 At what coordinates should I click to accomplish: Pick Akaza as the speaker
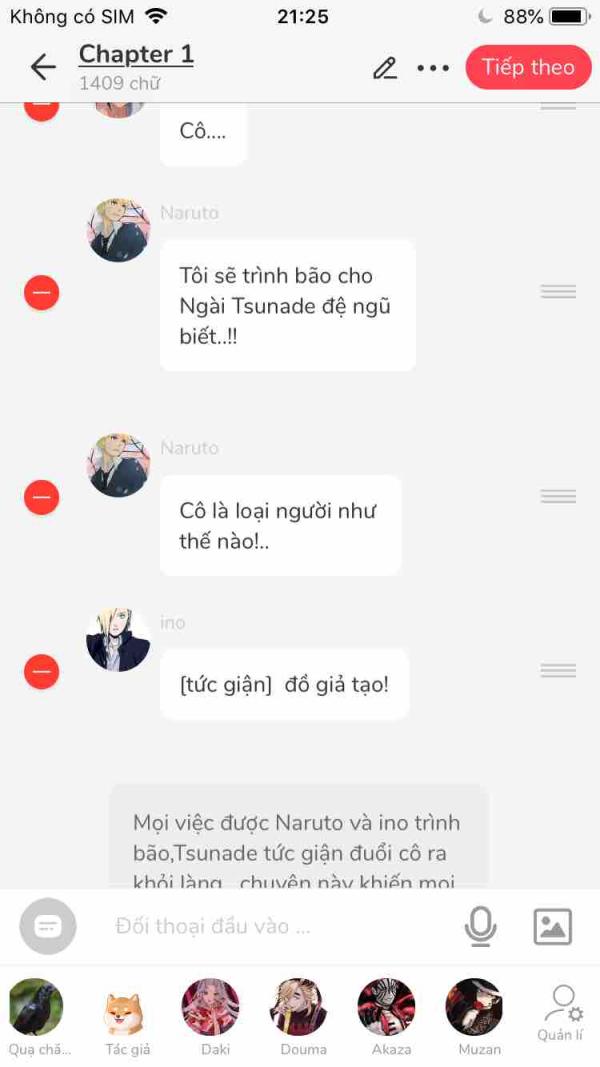pyautogui.click(x=386, y=1007)
